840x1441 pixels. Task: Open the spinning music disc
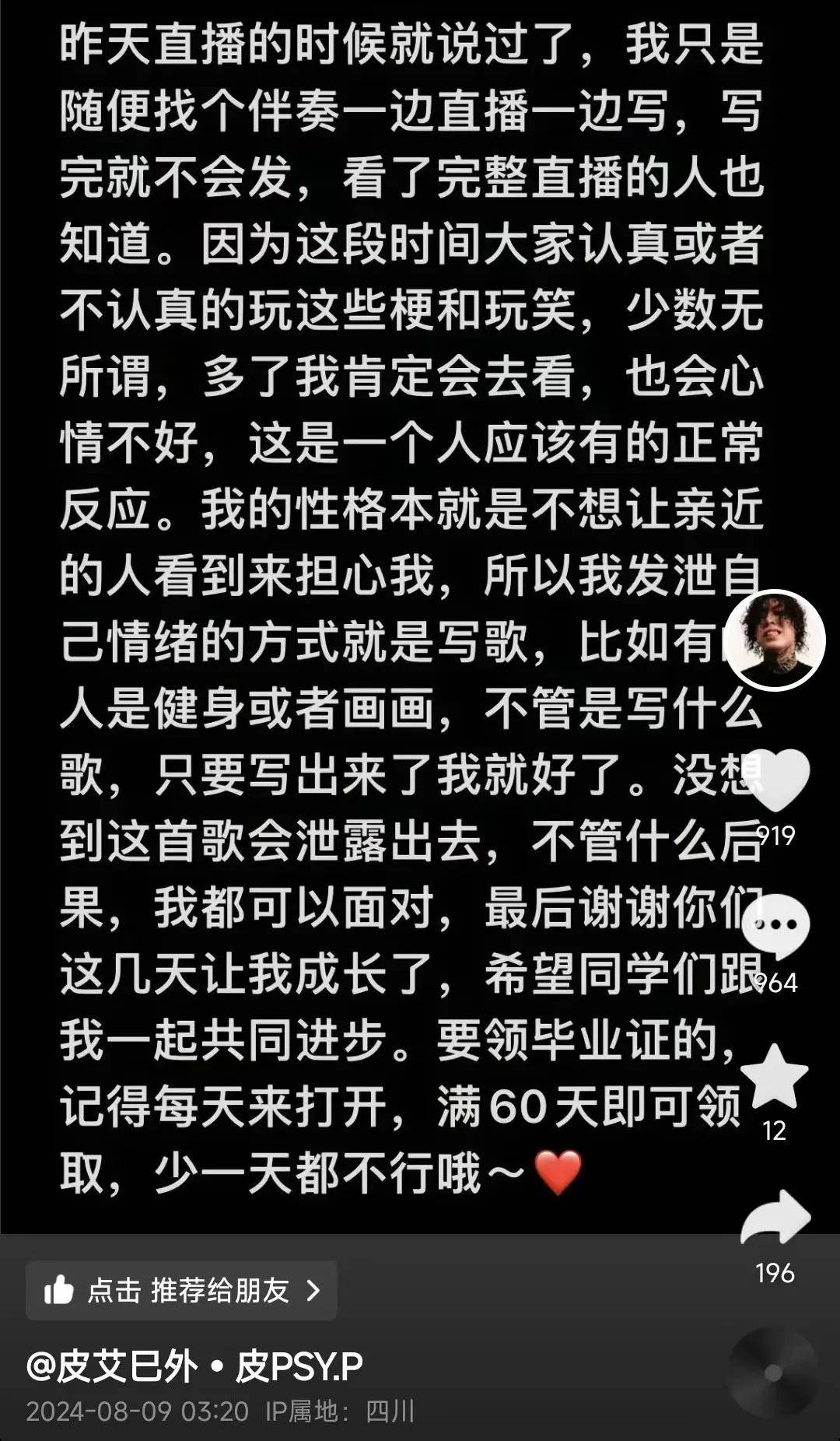772,1373
